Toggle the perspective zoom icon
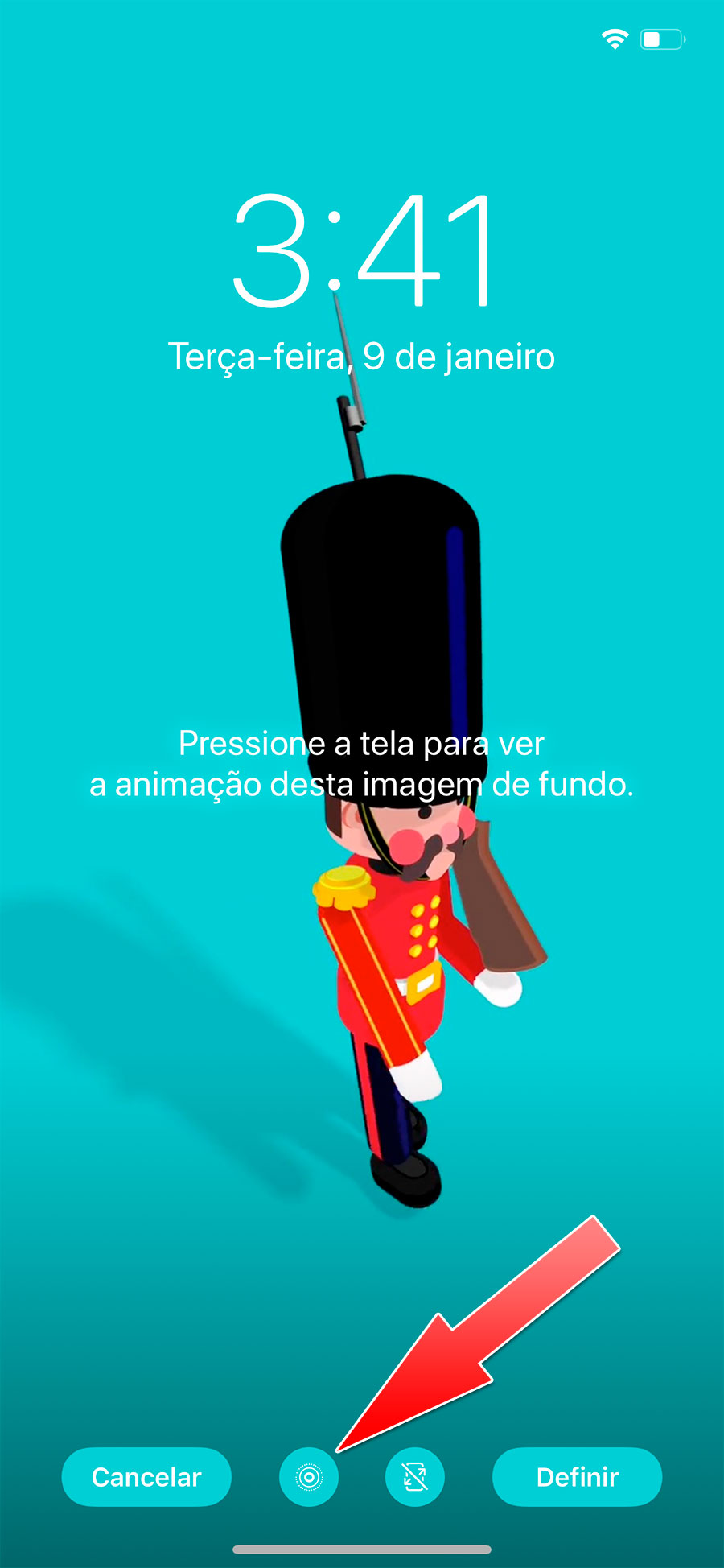The height and width of the screenshot is (1568, 724). (415, 1477)
